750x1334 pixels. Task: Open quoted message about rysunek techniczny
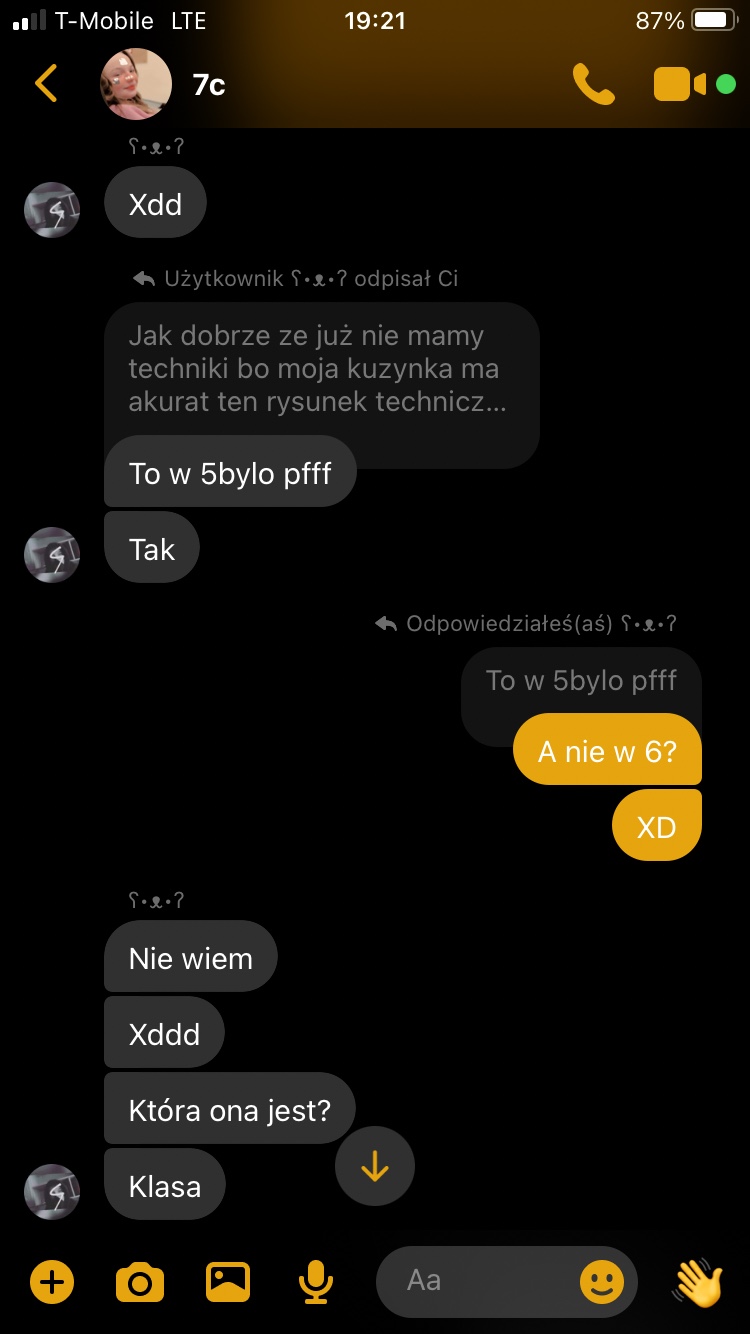pyautogui.click(x=321, y=369)
